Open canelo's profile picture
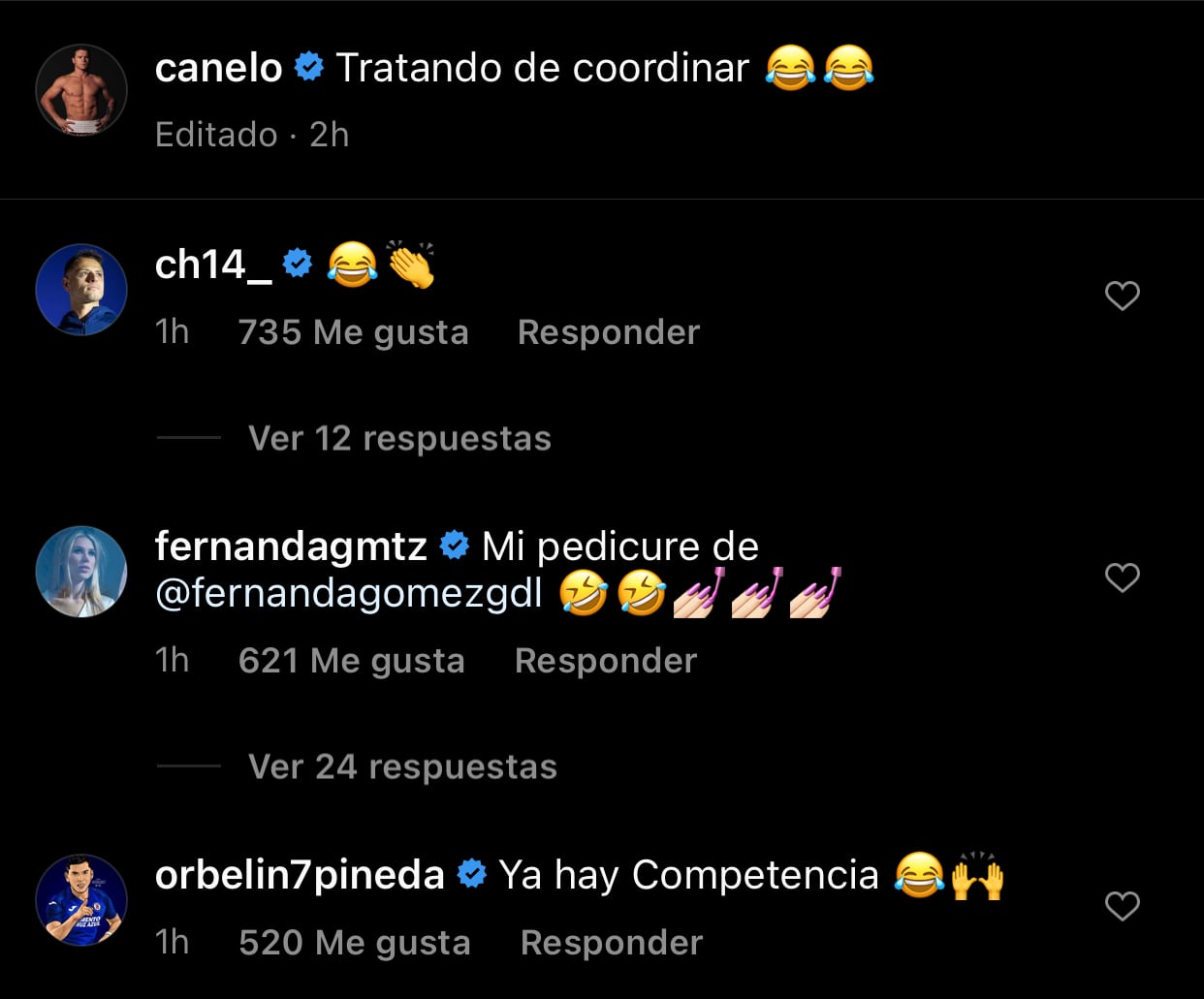 point(81,89)
